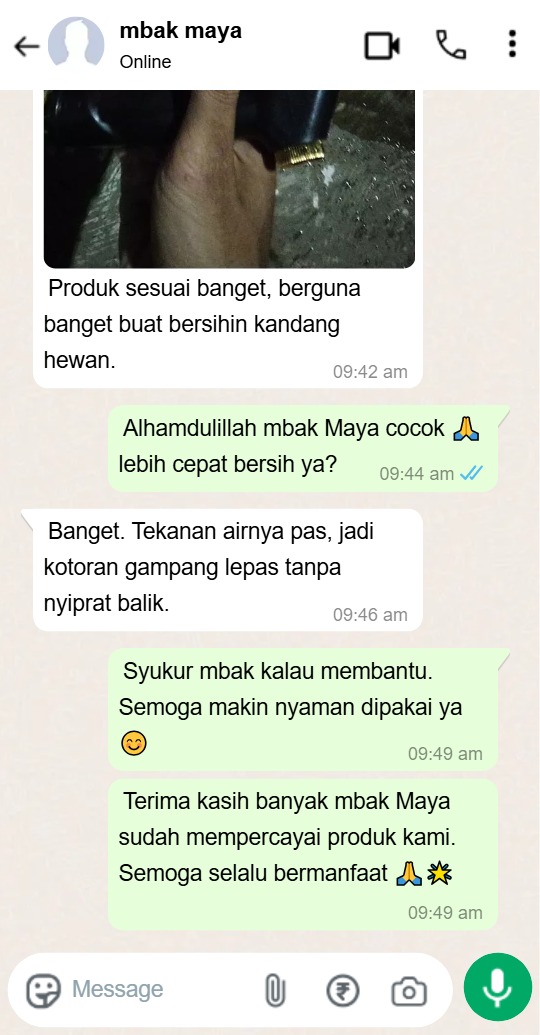This screenshot has width=540, height=1035.
Task: Open the product photo in the chat
Action: 229,179
